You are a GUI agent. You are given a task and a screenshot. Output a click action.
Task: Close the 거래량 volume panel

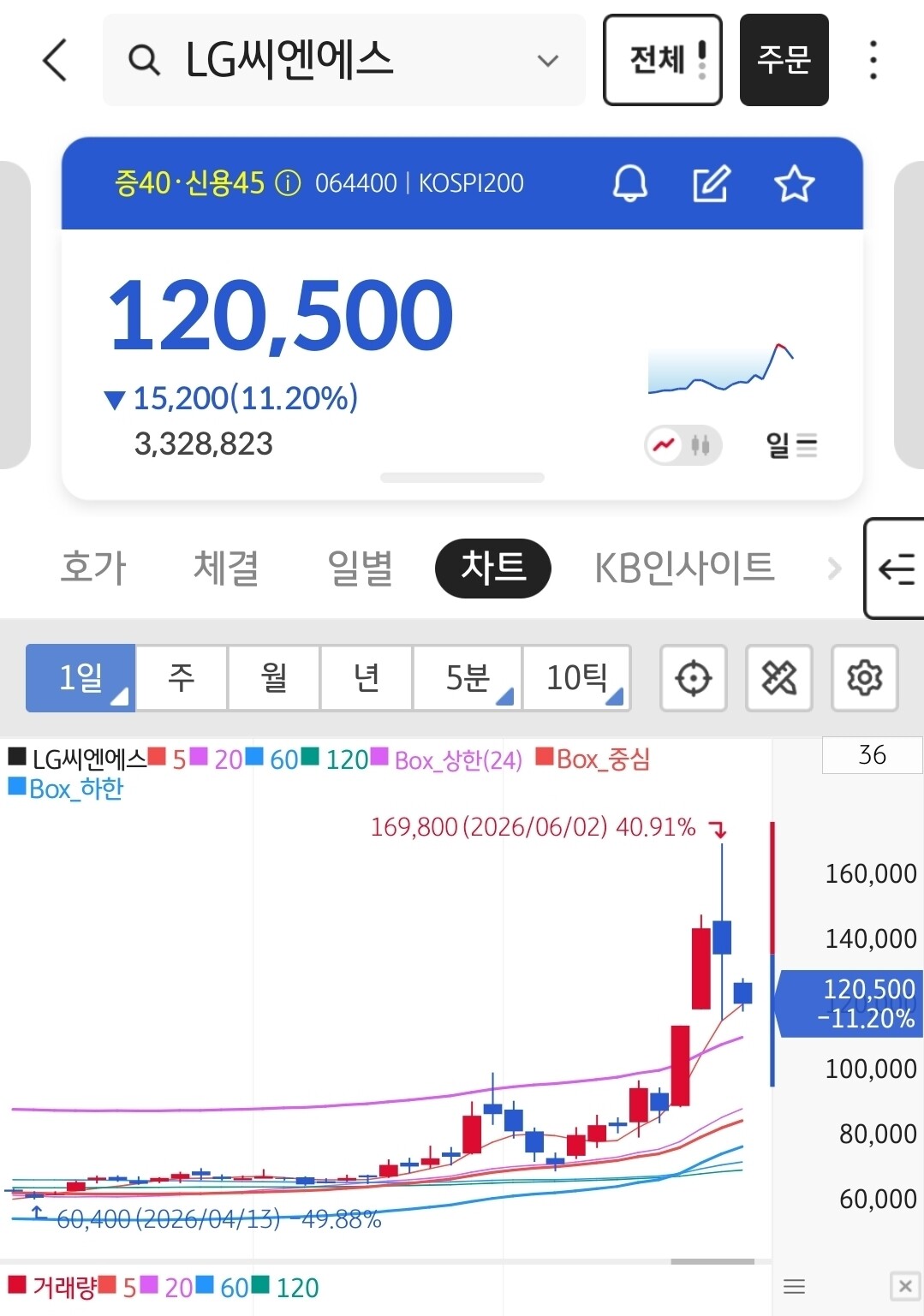tap(904, 1286)
